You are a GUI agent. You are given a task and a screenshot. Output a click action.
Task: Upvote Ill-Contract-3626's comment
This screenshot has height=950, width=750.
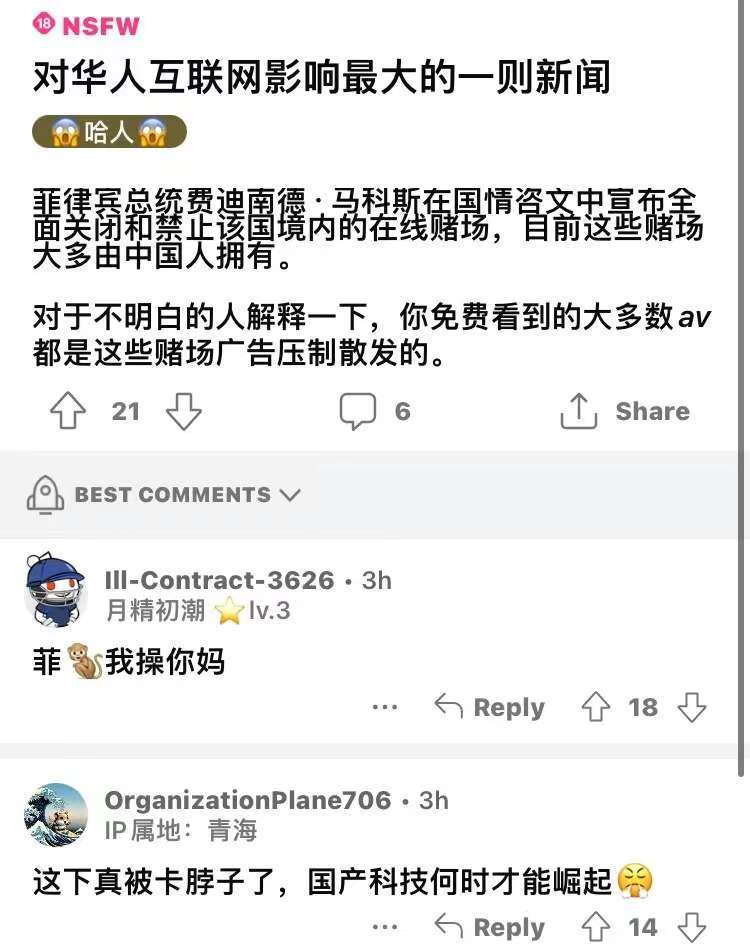(x=596, y=708)
